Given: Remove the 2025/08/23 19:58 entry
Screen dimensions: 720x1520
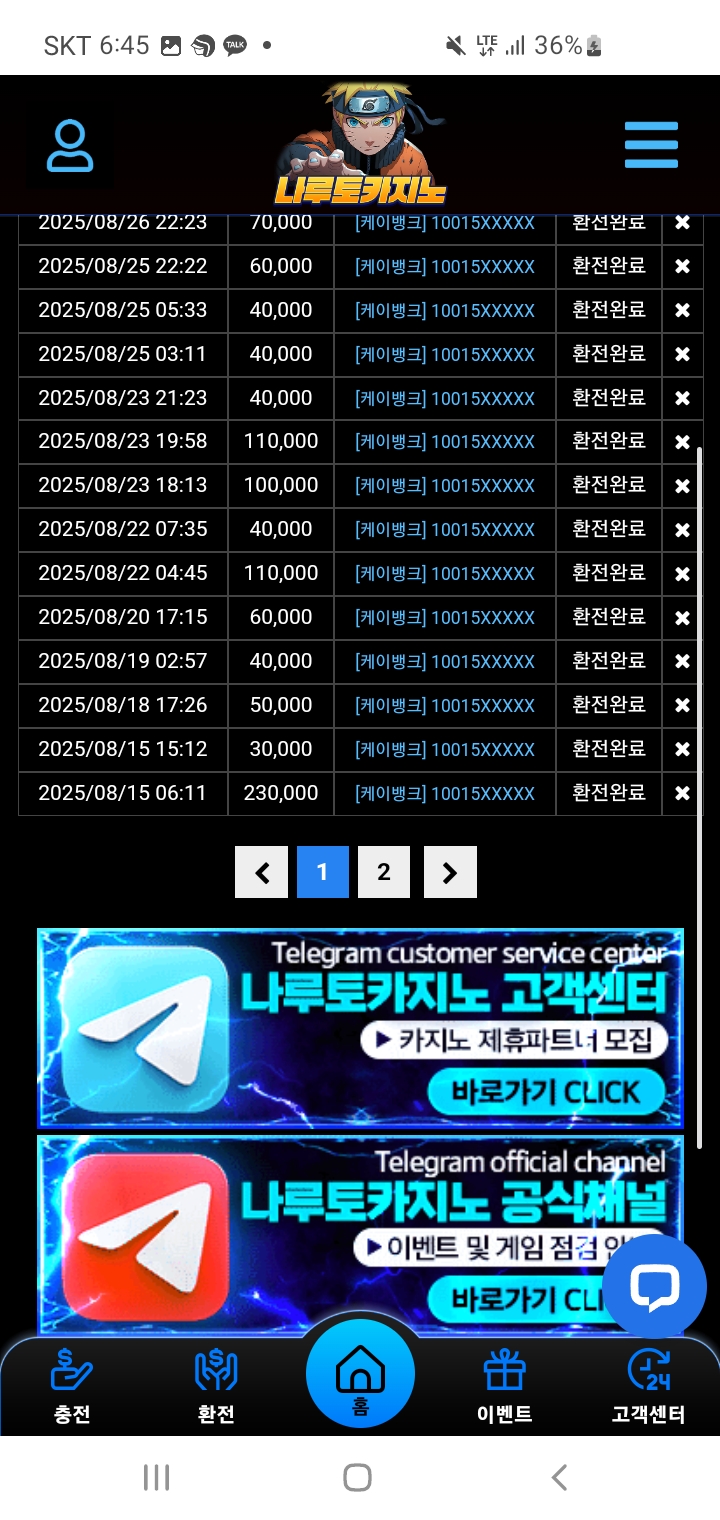Looking at the screenshot, I should pyautogui.click(x=682, y=442).
